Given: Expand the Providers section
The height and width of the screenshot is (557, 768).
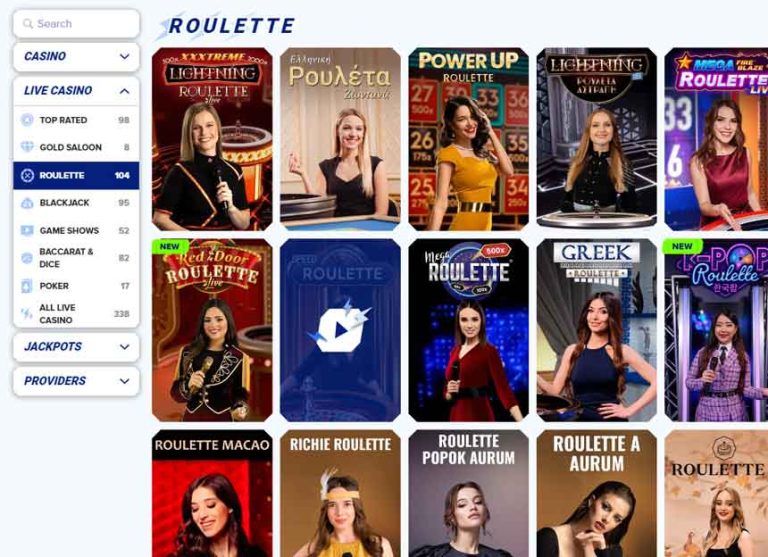Looking at the screenshot, I should coord(76,381).
